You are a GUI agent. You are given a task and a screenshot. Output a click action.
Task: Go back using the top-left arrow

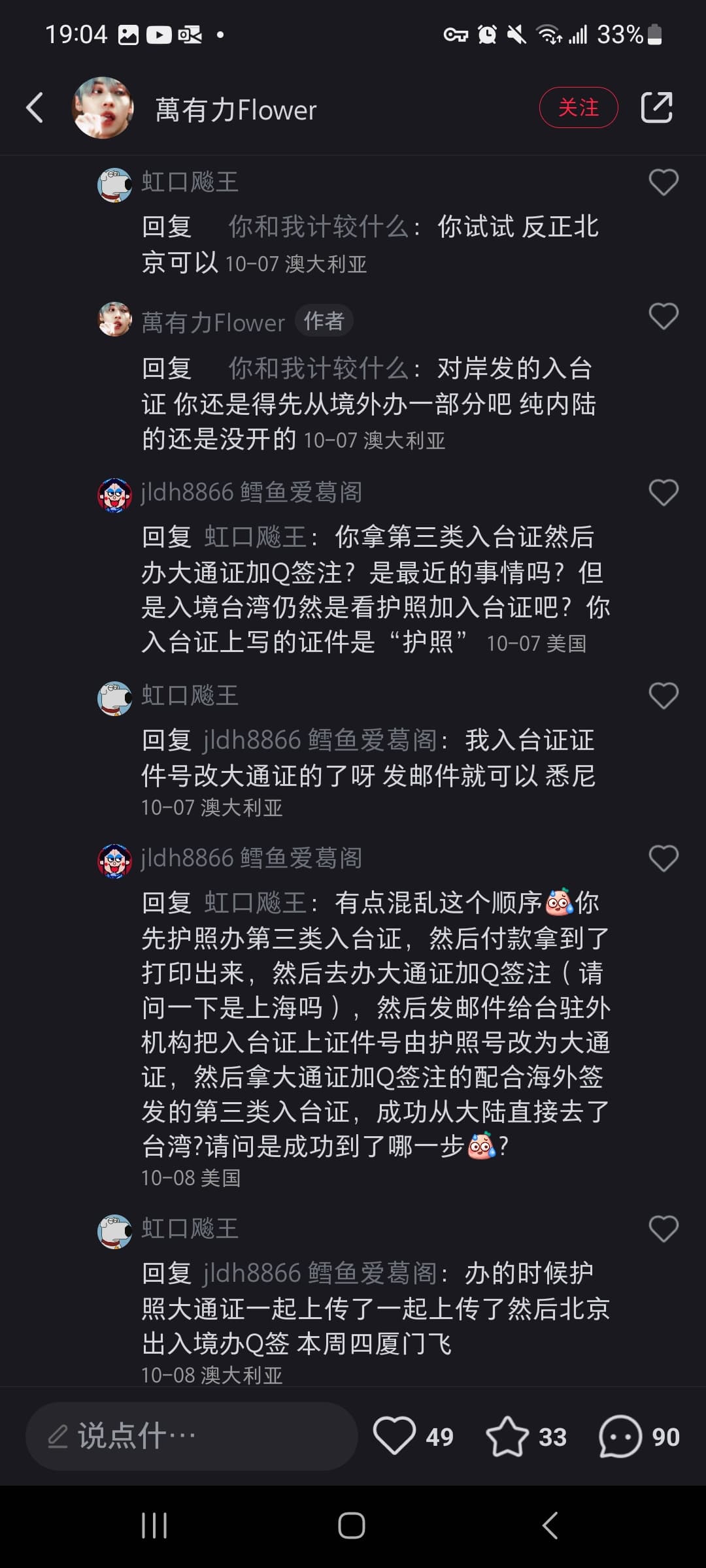(35, 108)
